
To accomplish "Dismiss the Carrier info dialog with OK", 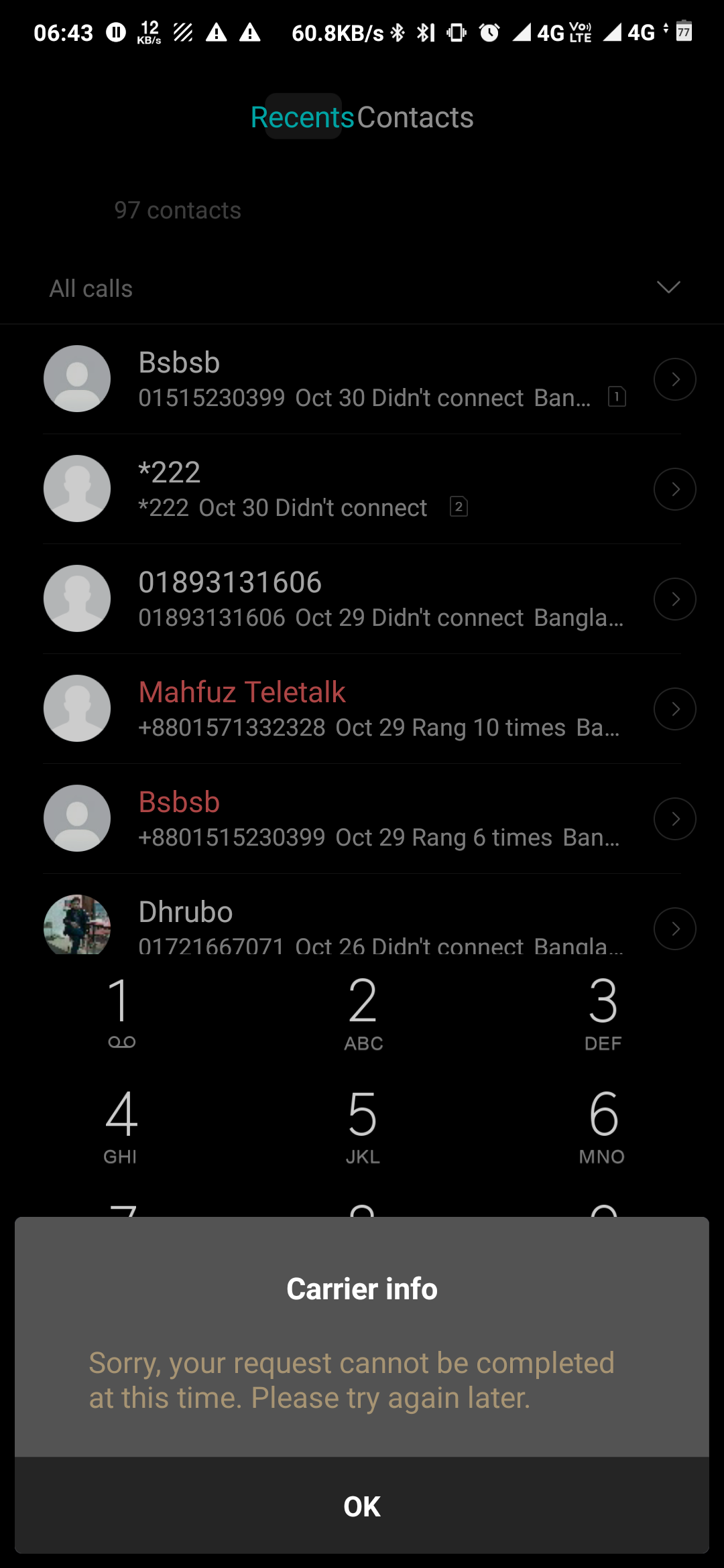I will click(x=362, y=1506).
